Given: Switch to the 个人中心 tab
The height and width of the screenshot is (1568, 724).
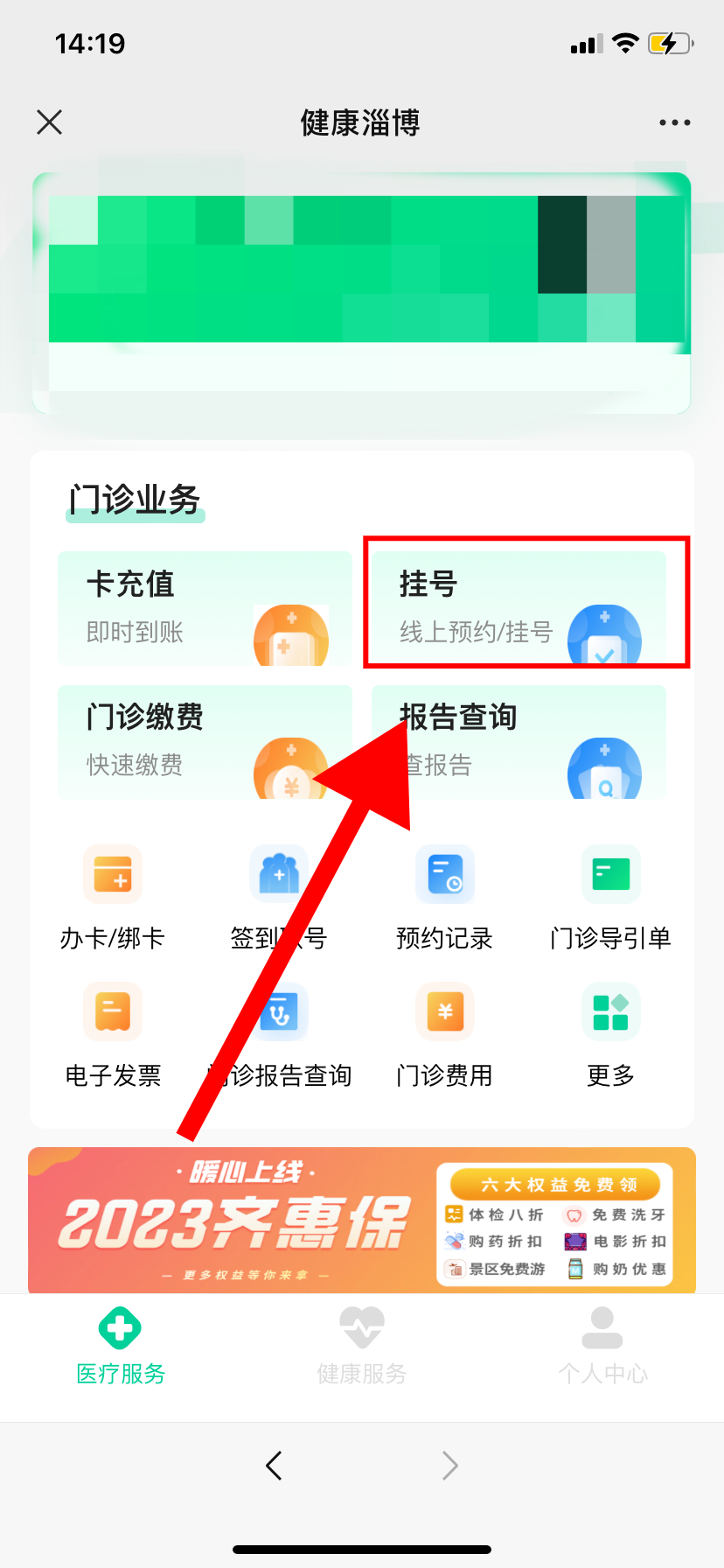Looking at the screenshot, I should [602, 1347].
